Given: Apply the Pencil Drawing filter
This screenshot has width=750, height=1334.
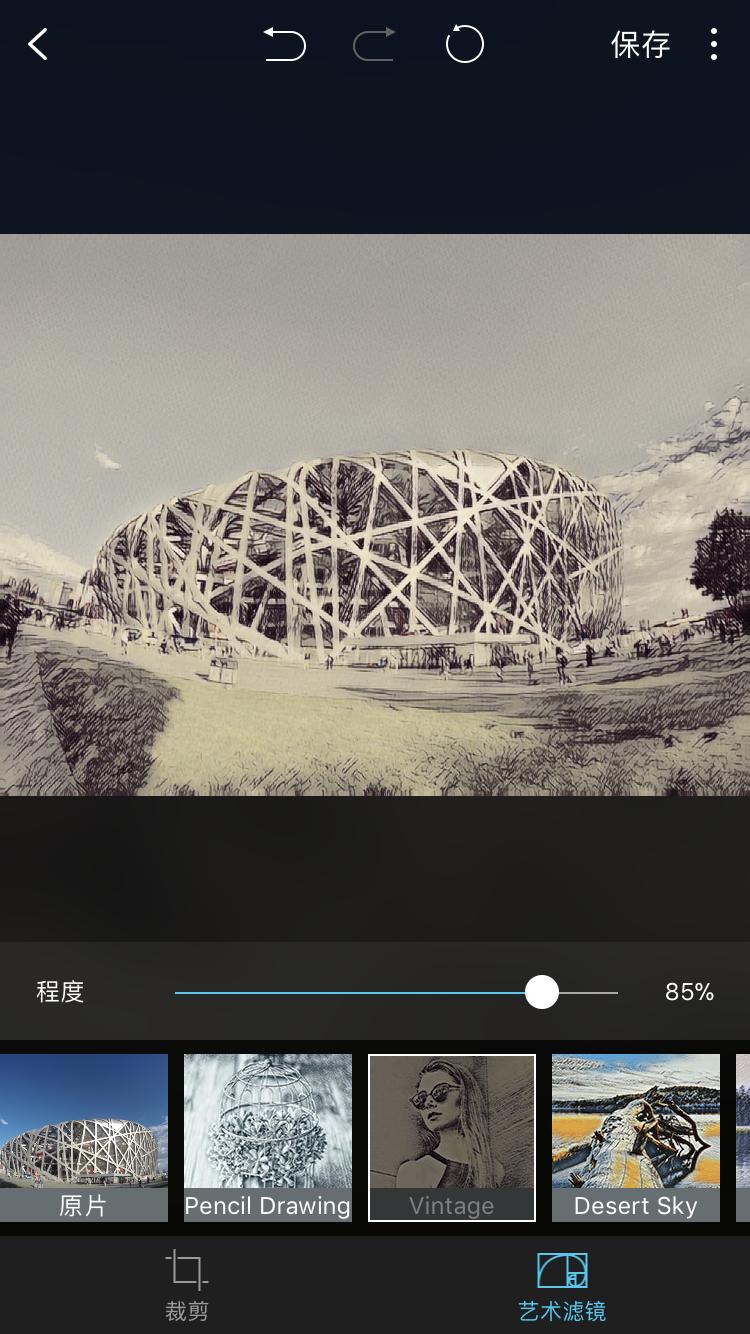Looking at the screenshot, I should click(x=267, y=1137).
